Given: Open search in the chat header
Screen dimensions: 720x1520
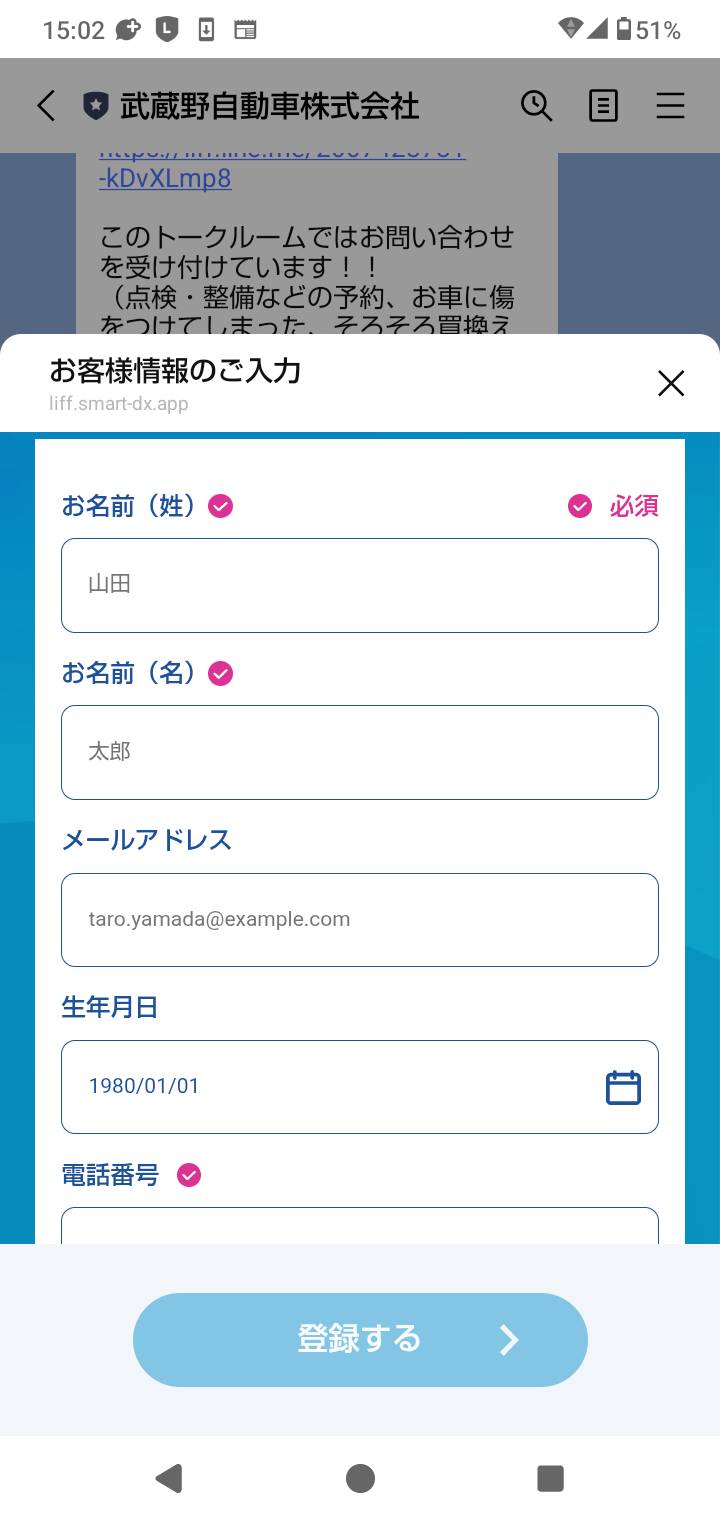Looking at the screenshot, I should tap(536, 106).
